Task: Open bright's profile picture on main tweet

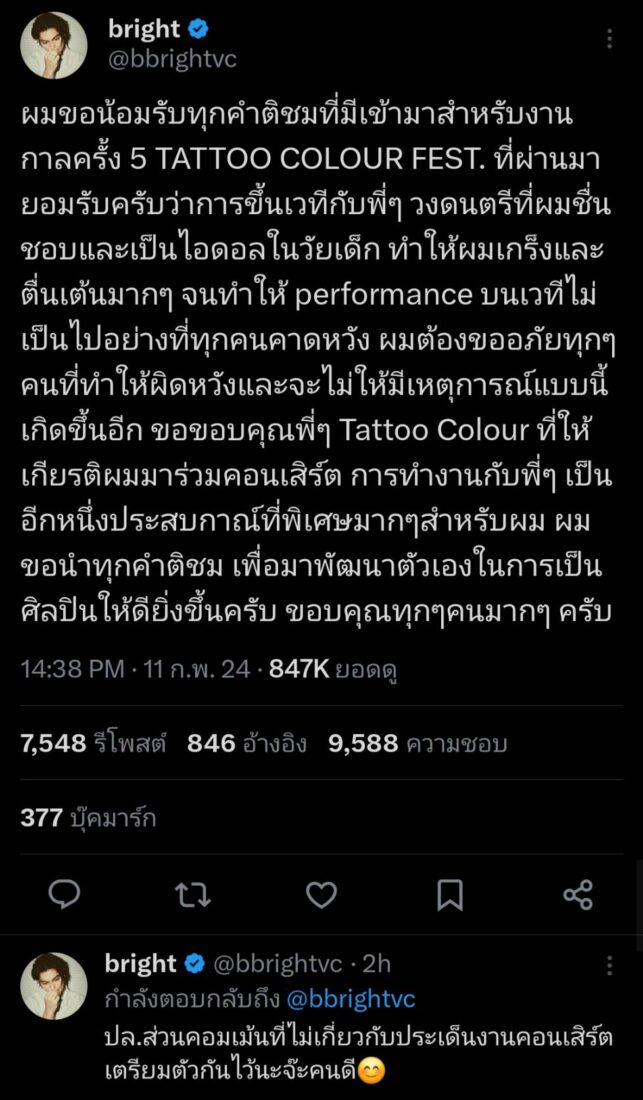Action: (x=54, y=46)
